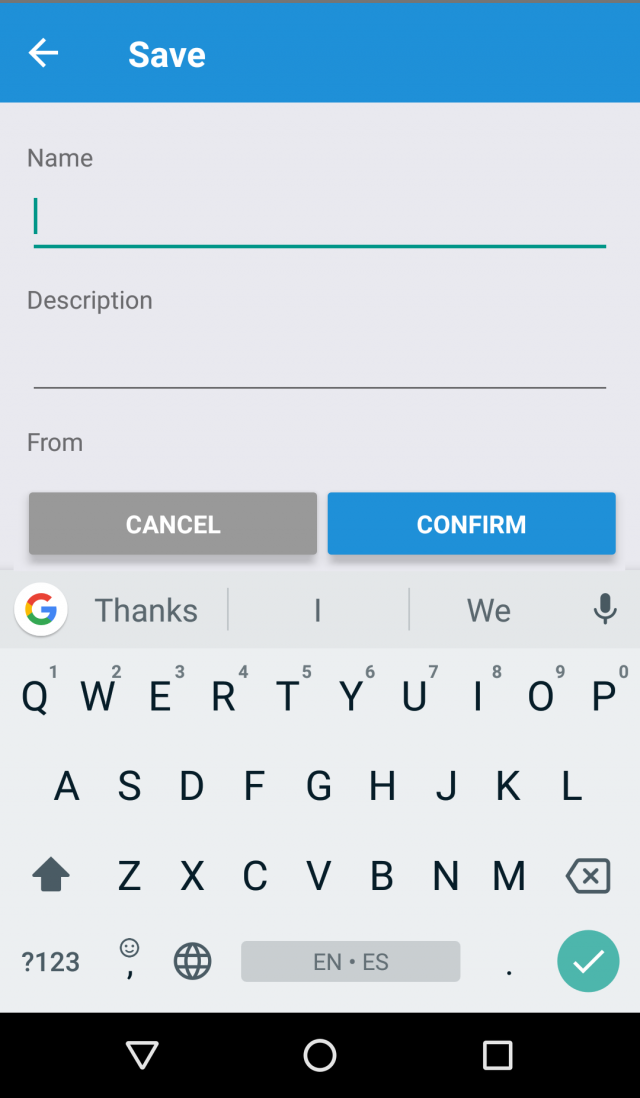
Task: Focus the Name text field
Action: [x=319, y=218]
